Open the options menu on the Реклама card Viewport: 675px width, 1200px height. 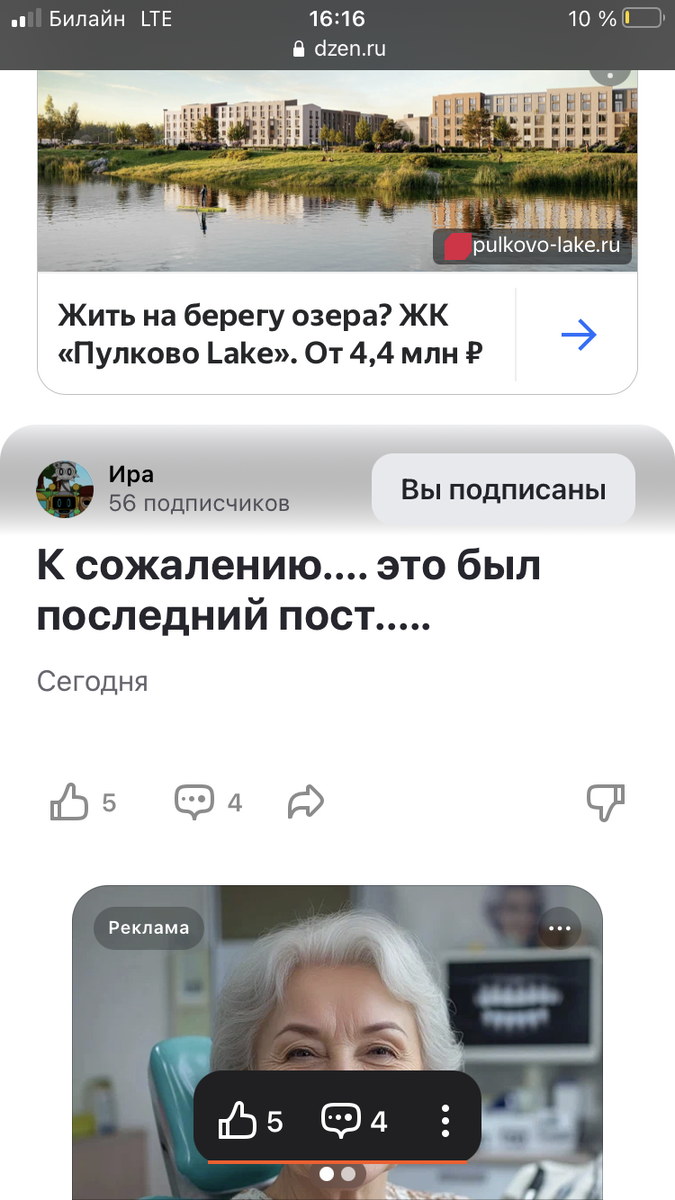[x=558, y=928]
